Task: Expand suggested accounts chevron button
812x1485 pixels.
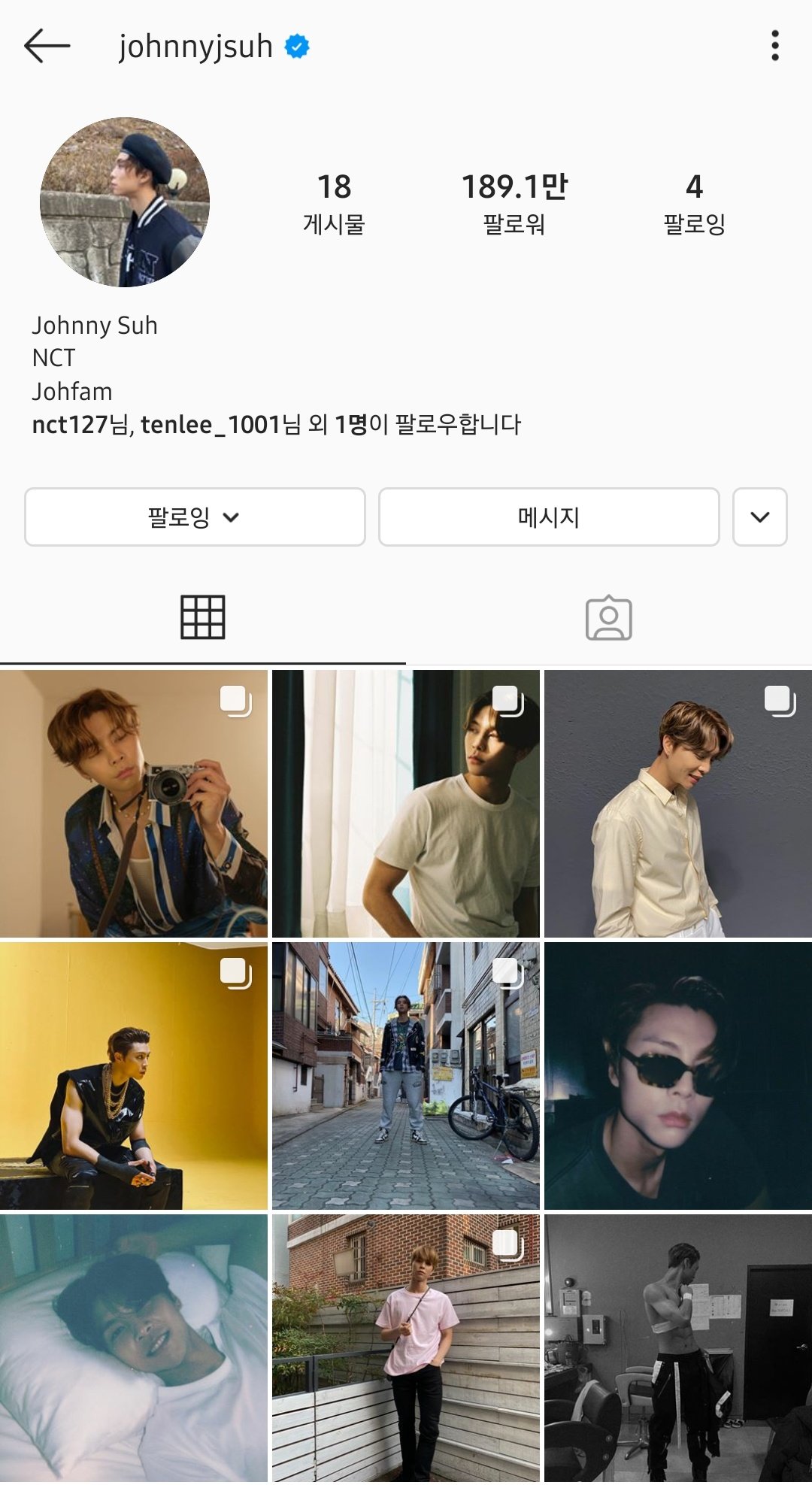Action: tap(759, 517)
